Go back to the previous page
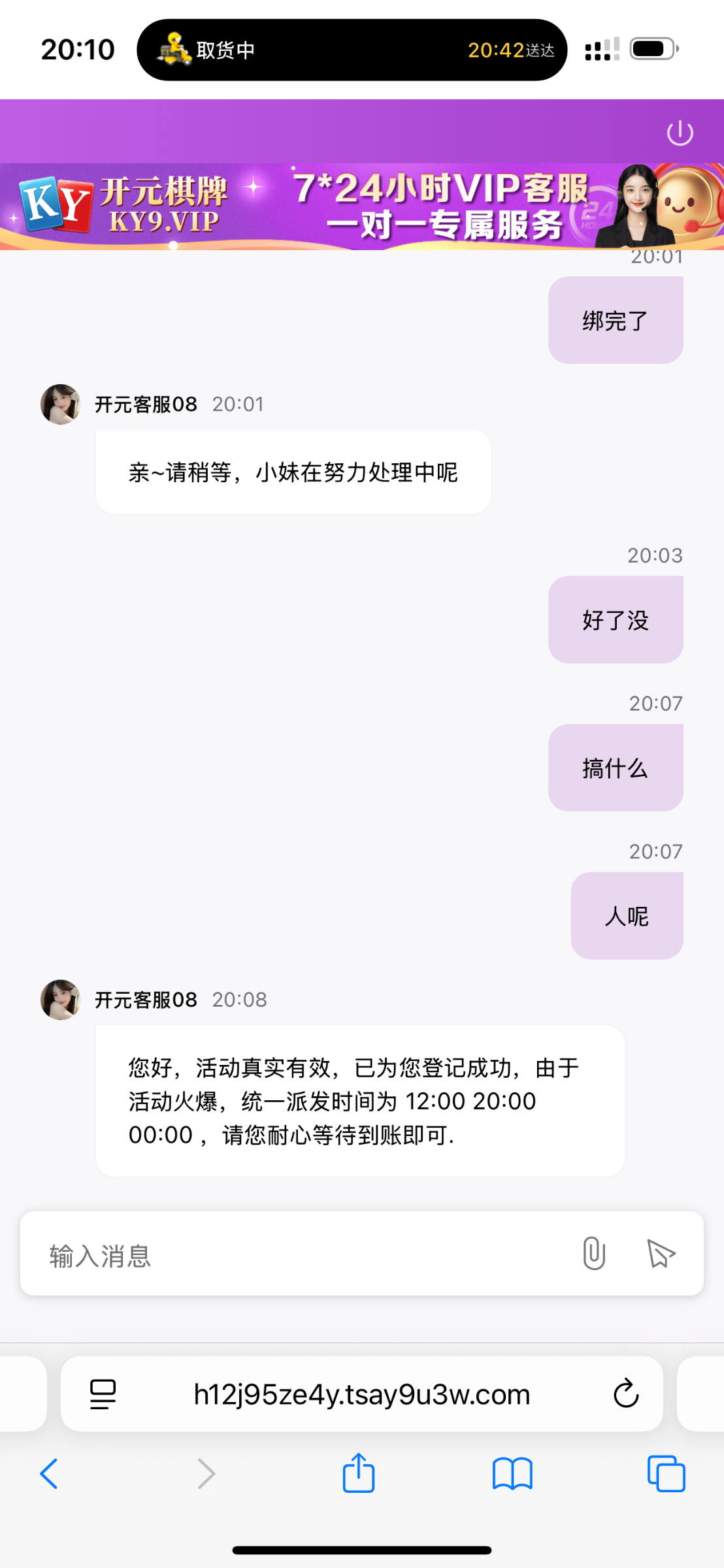Screen dimensions: 724x1568 (x=50, y=1473)
